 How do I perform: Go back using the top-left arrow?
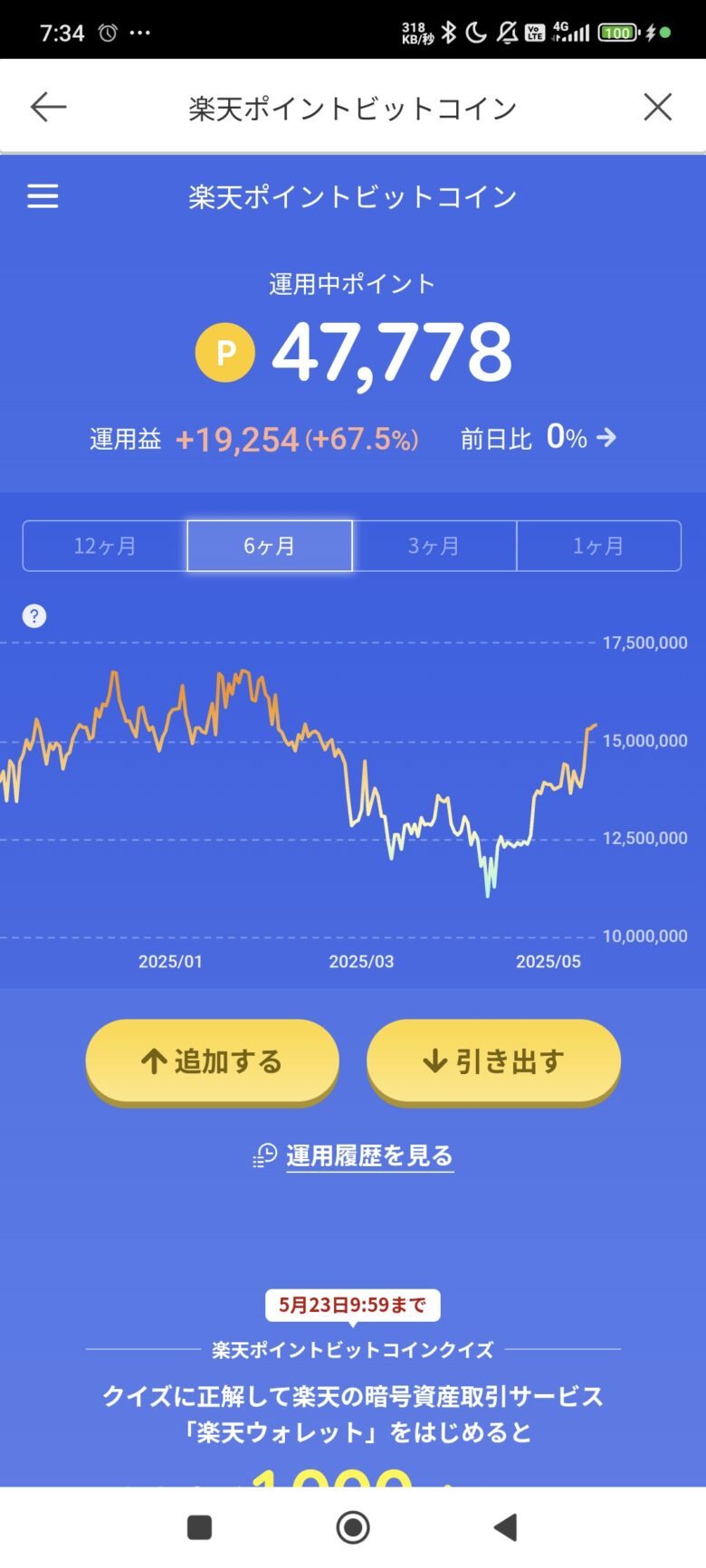(x=49, y=107)
